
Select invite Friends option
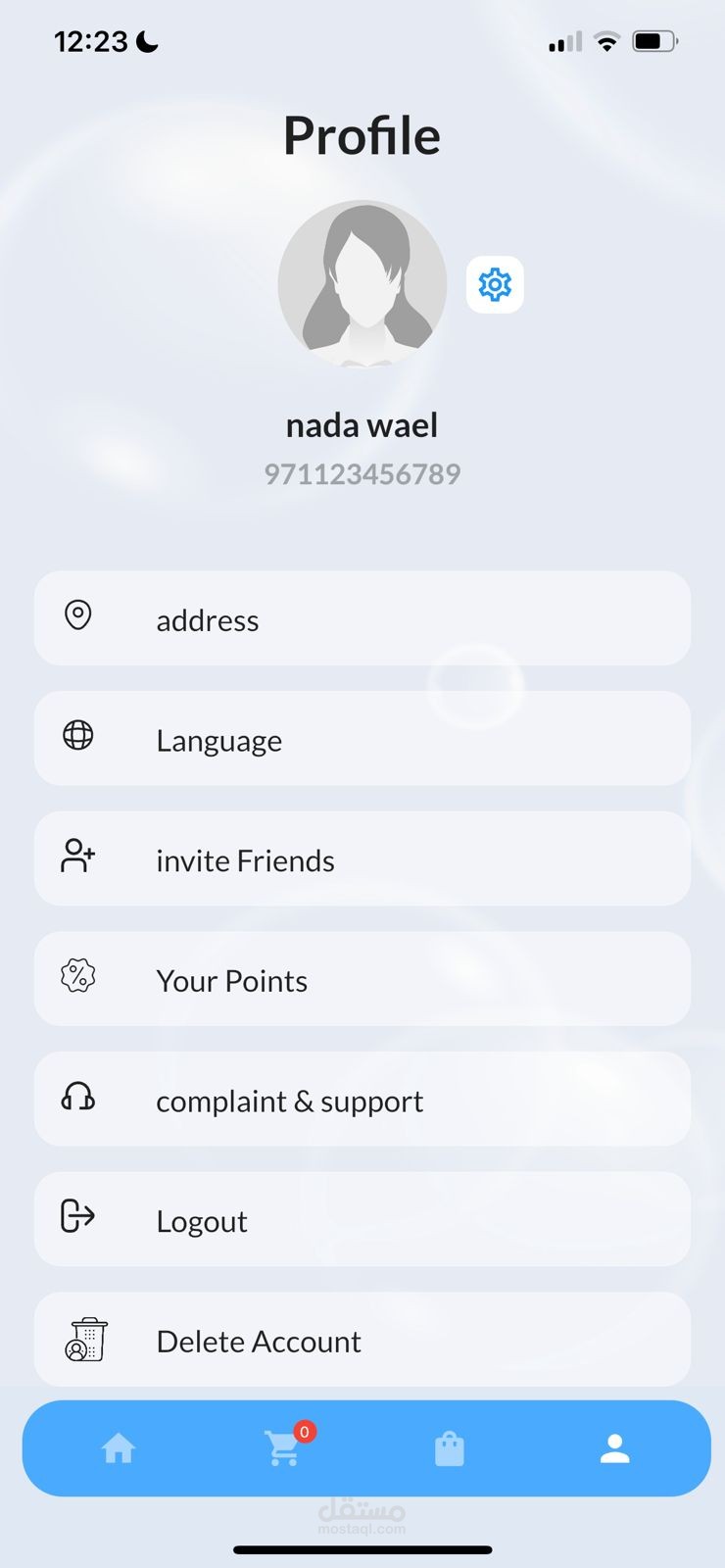(362, 859)
